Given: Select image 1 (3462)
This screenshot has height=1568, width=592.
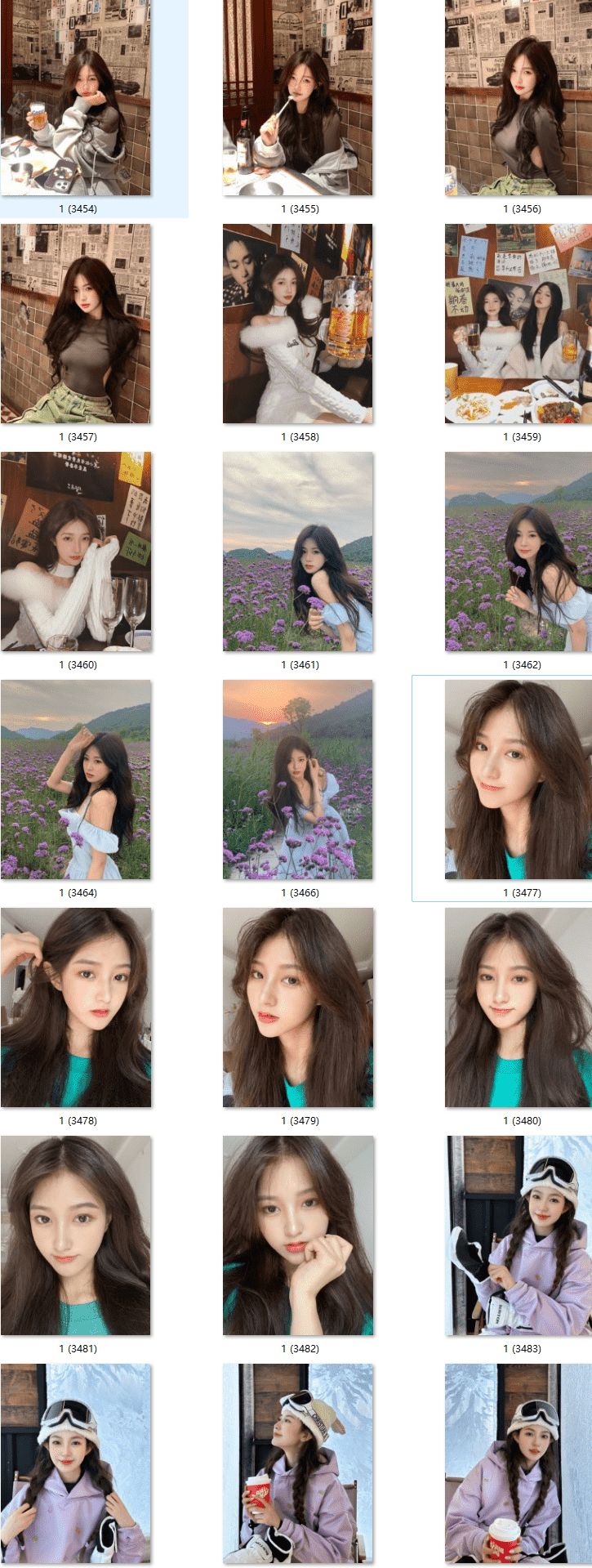Looking at the screenshot, I should pos(519,552).
